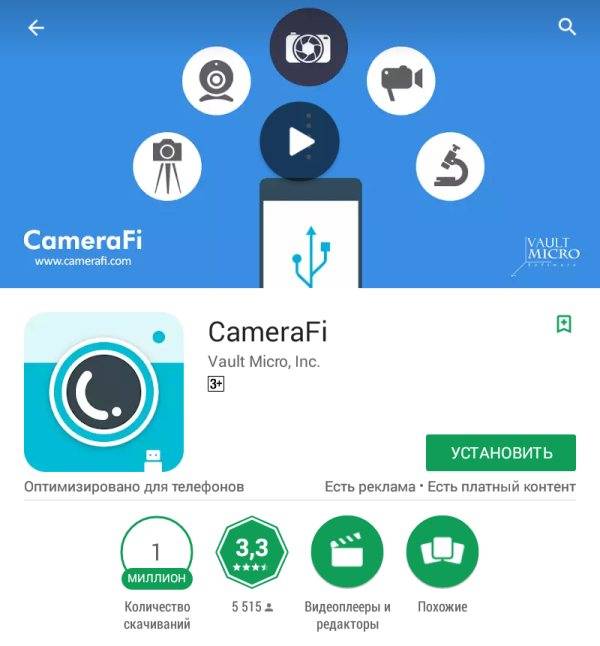Show similar apps via Похожие
Screen dimensions: 600x646
(442, 553)
